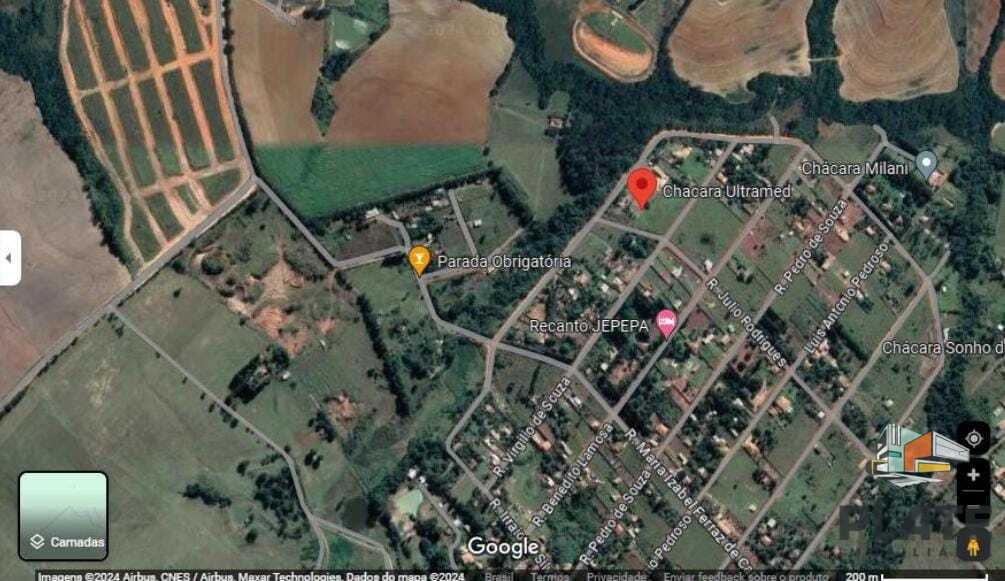The height and width of the screenshot is (581, 1005).
Task: Open the Termos link
Action: pyautogui.click(x=550, y=576)
